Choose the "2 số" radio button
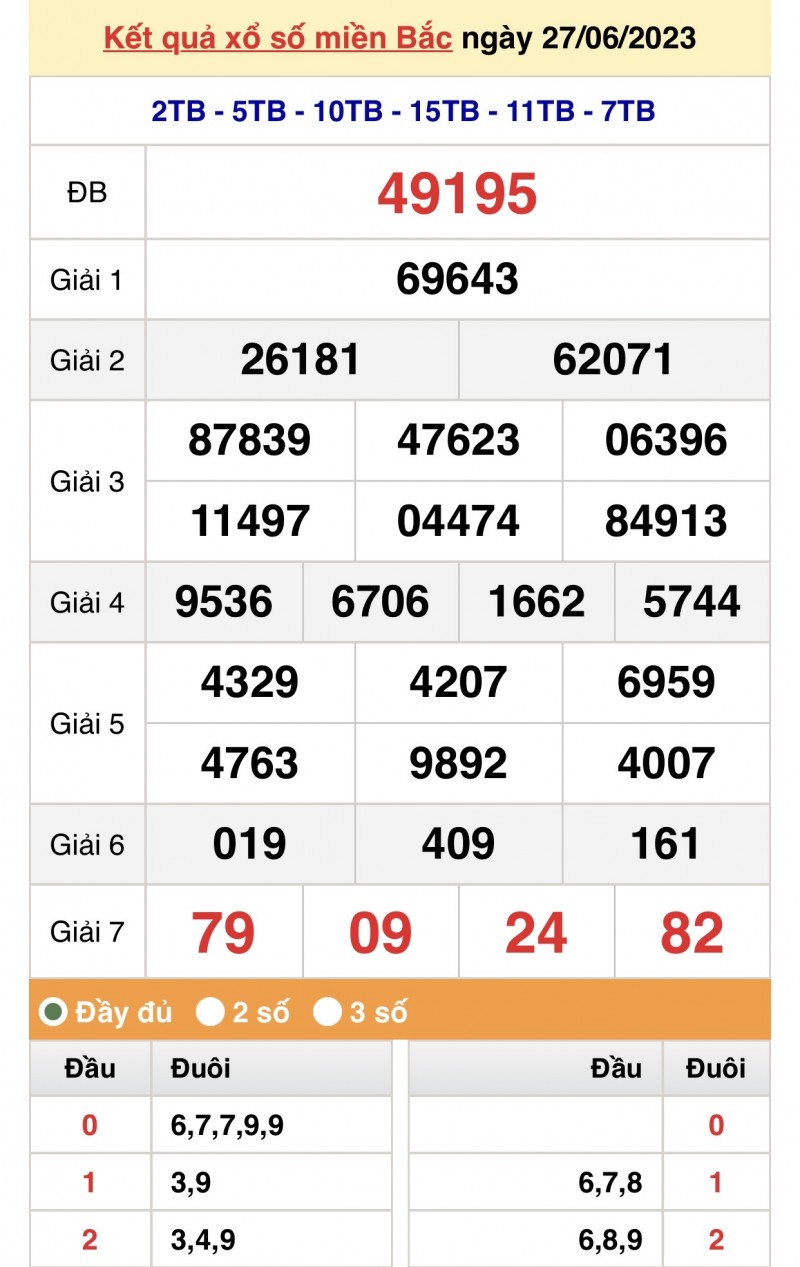The image size is (800, 1267). pos(210,1012)
